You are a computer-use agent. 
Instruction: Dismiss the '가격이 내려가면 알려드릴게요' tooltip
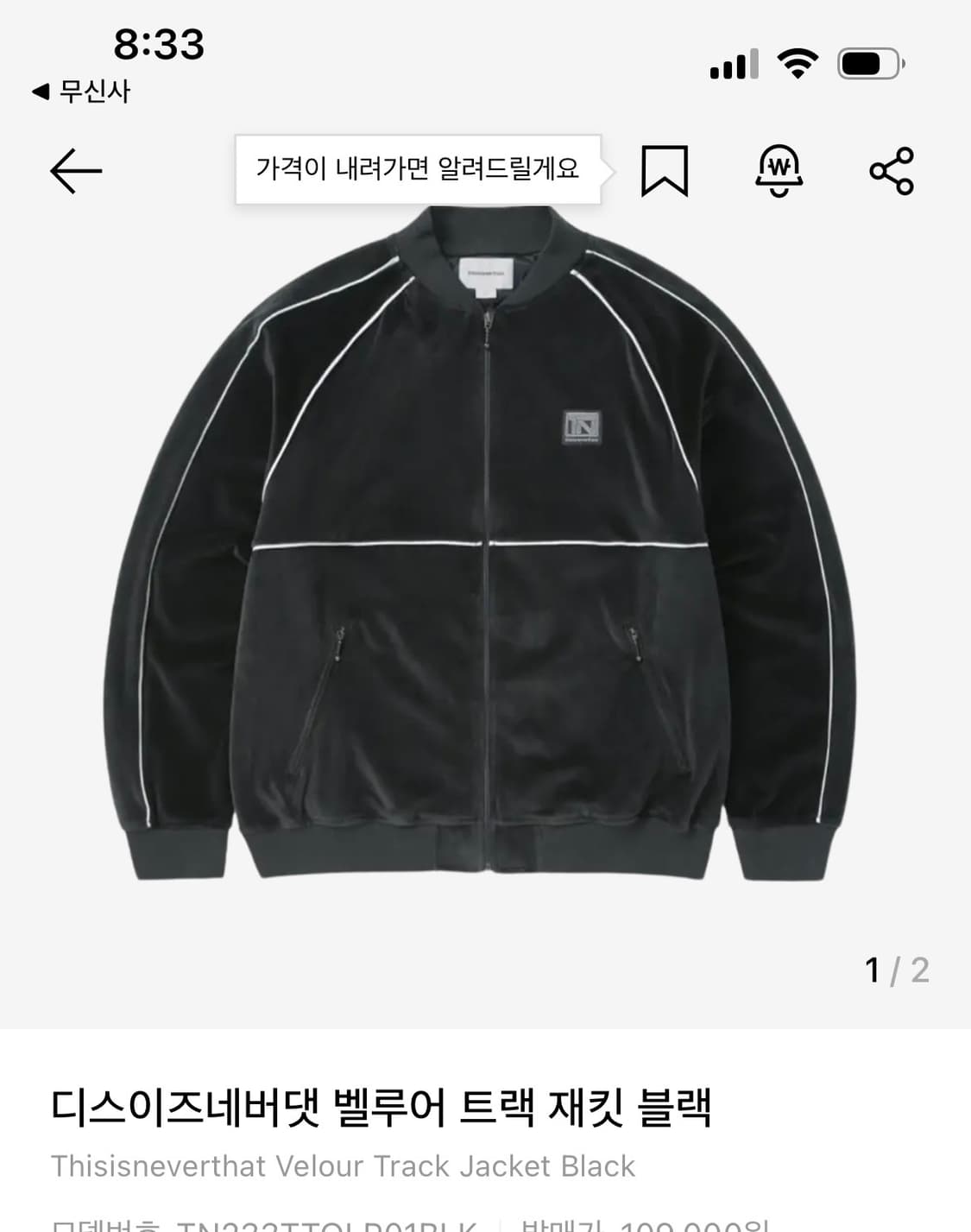click(x=420, y=172)
